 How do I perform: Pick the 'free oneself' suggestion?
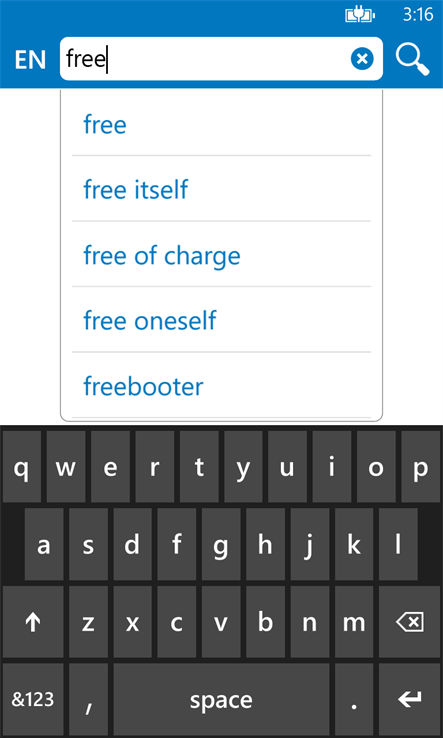coord(221,320)
